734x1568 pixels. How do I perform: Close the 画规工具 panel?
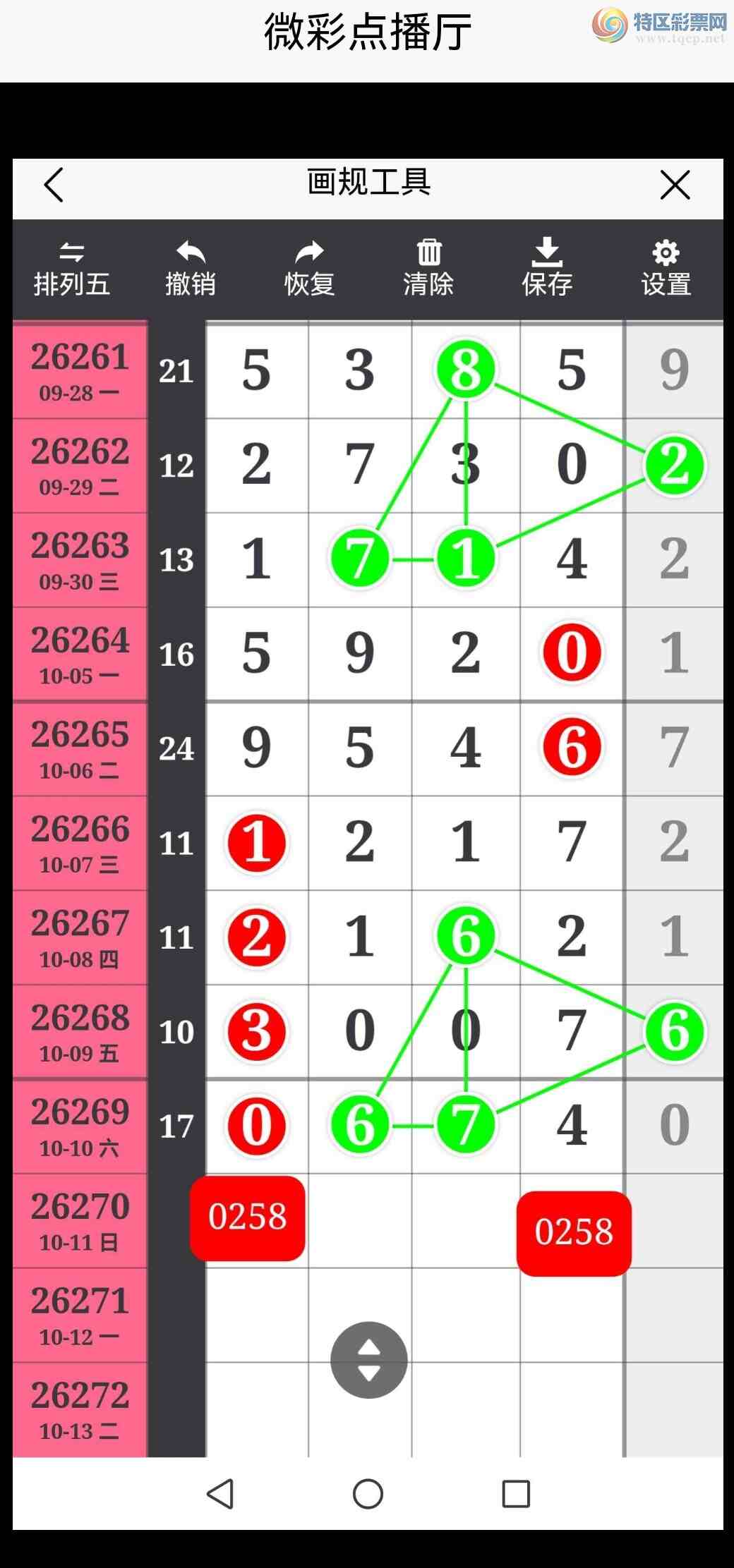pos(675,185)
